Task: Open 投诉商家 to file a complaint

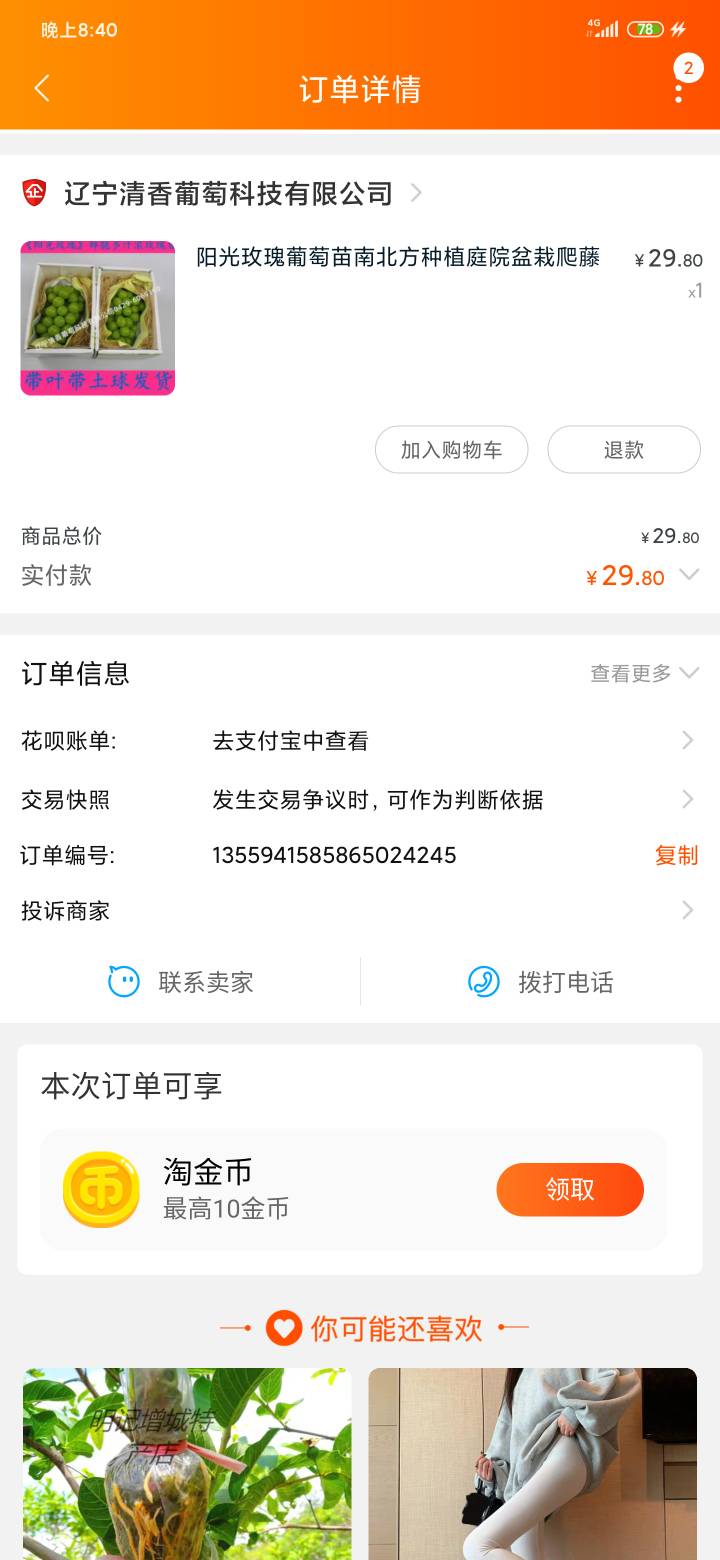Action: 360,911
